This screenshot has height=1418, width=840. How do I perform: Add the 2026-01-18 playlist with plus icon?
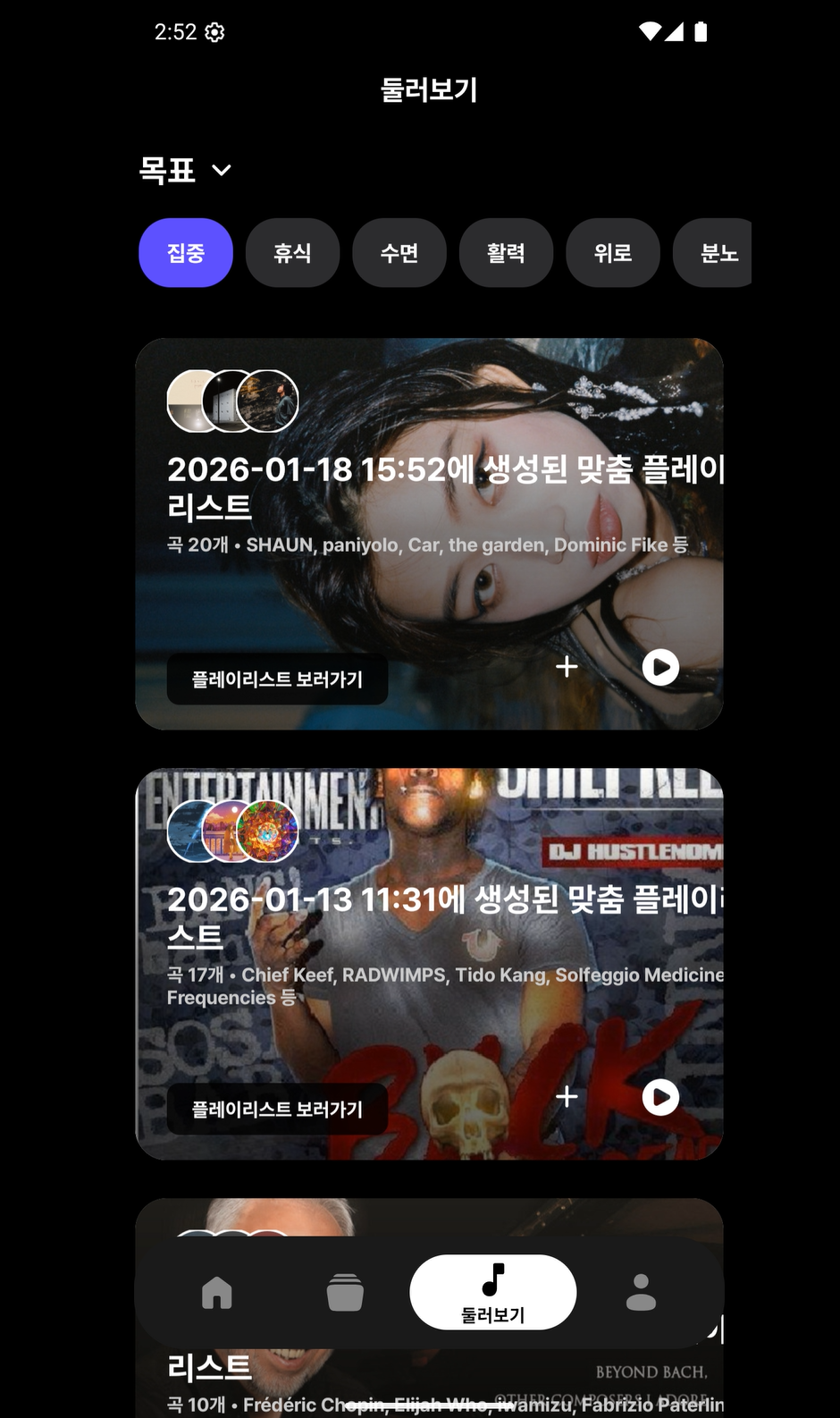pyautogui.click(x=567, y=667)
